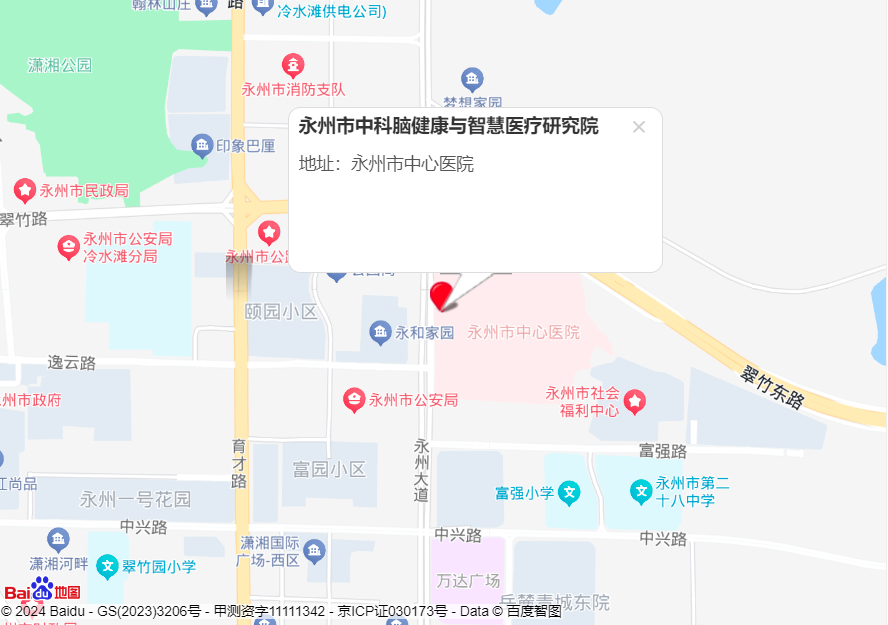Close the info window popup
Screen dimensions: 888x625
pos(639,127)
